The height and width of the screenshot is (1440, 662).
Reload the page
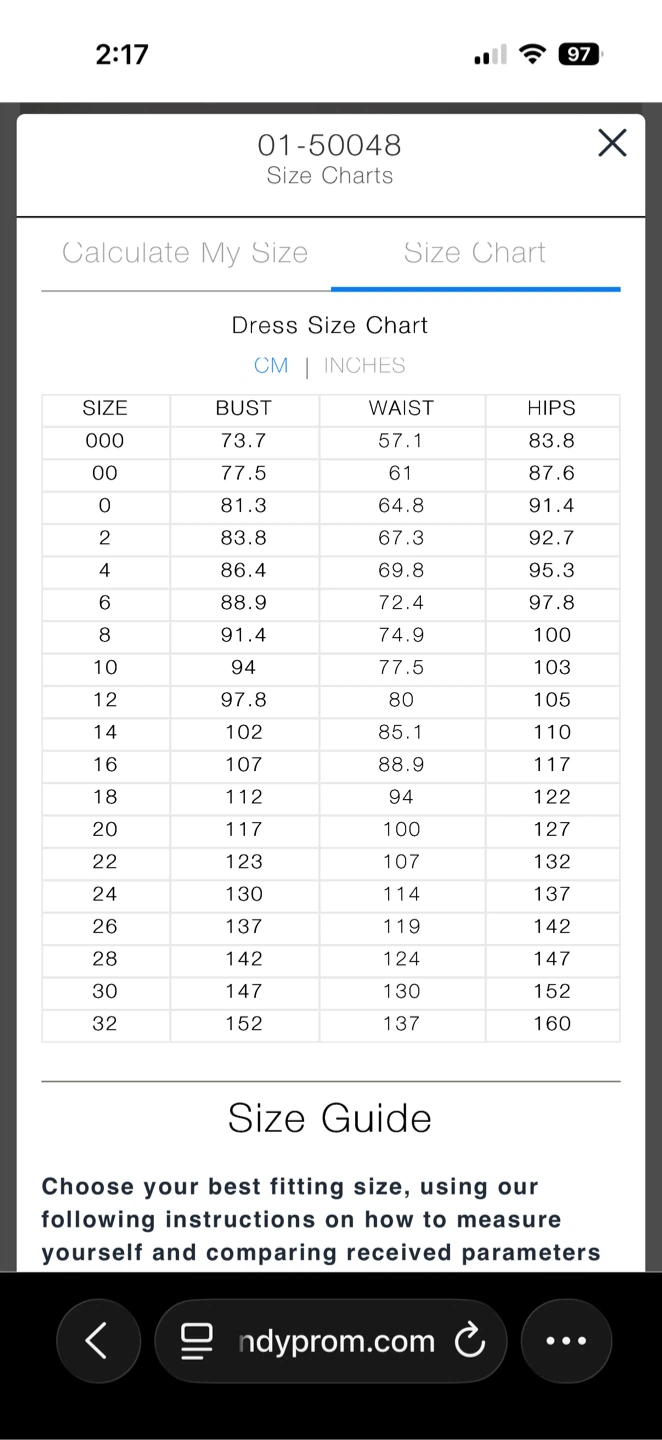coord(469,1341)
